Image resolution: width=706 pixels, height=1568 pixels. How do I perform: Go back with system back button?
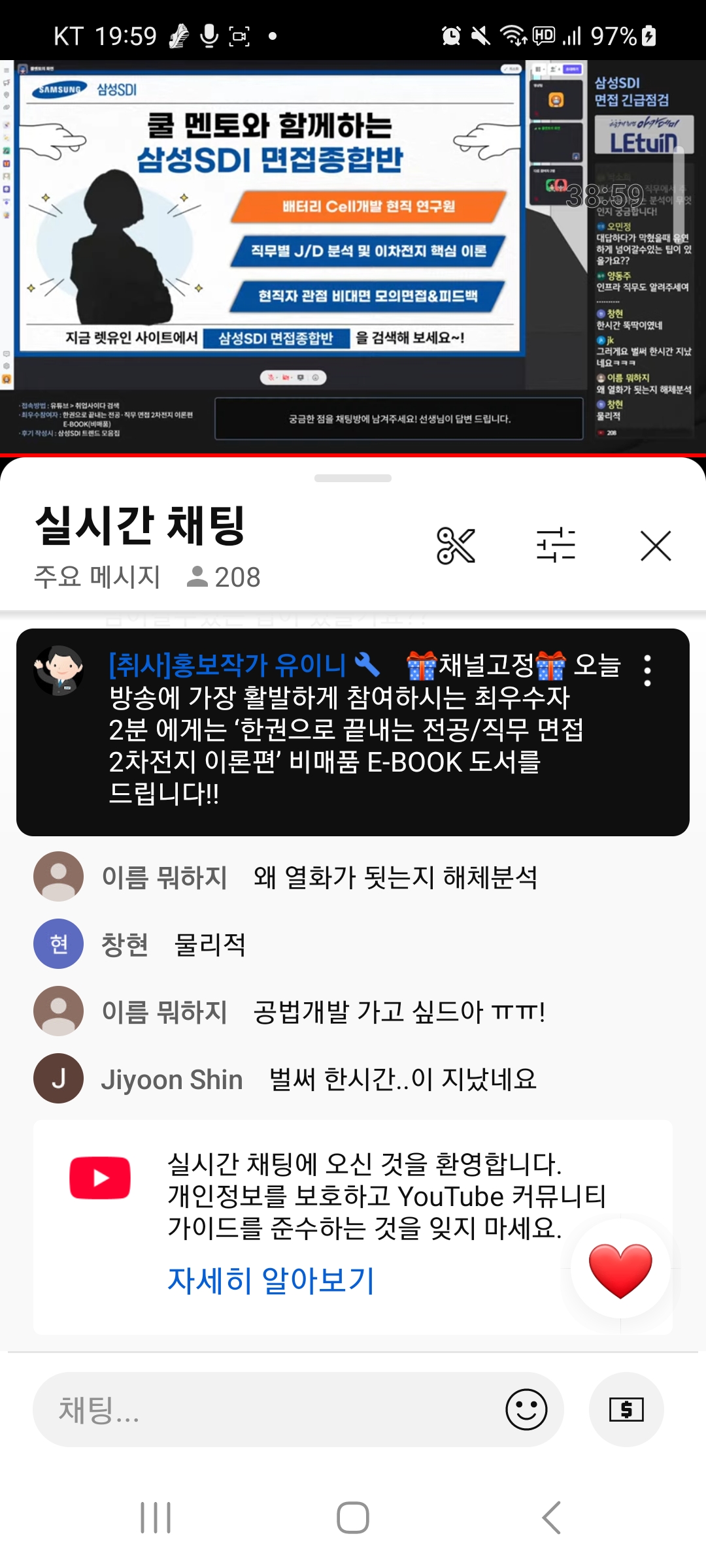pyautogui.click(x=551, y=1517)
